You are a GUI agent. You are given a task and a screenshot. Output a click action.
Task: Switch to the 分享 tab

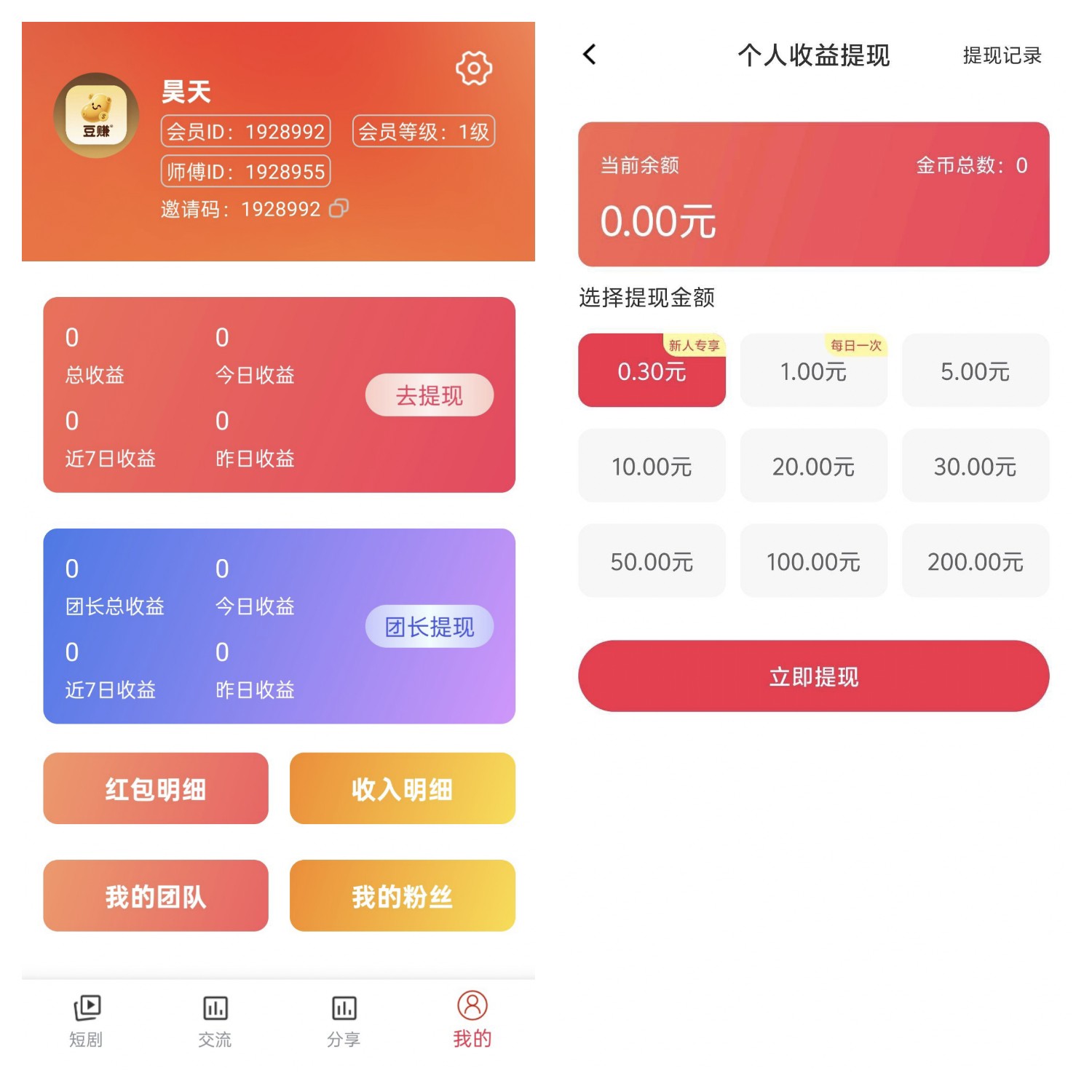[344, 1021]
